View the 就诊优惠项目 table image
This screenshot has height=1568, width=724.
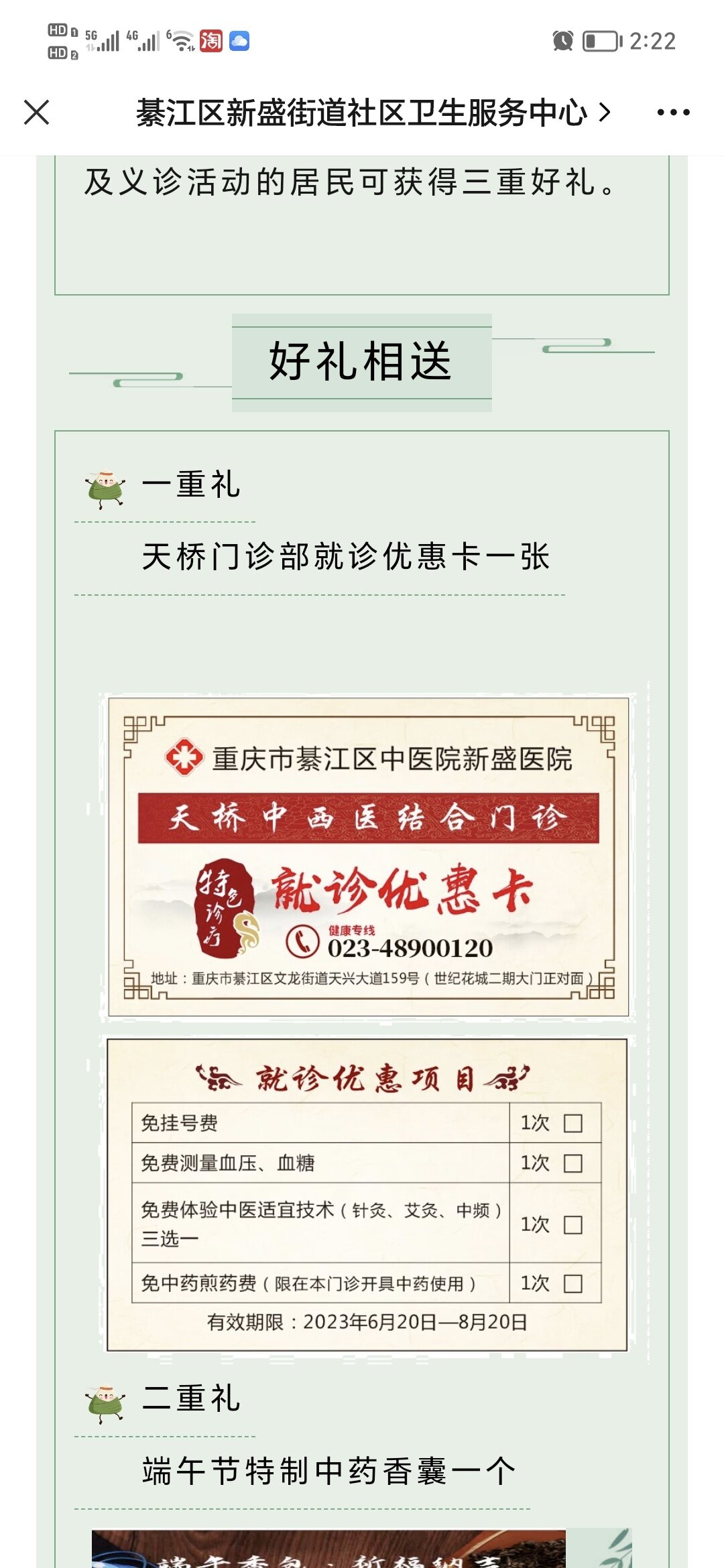(x=367, y=1195)
